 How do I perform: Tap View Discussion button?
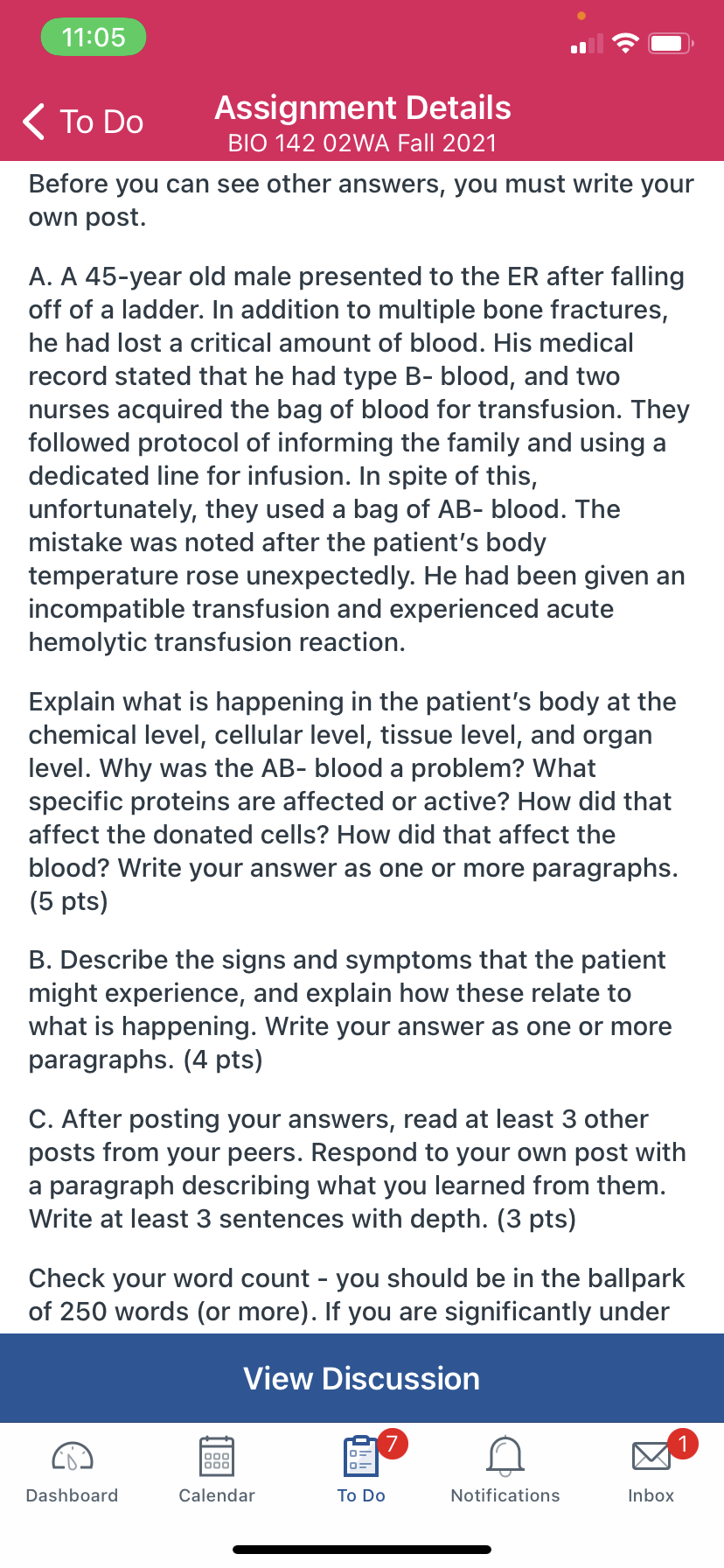(x=362, y=1378)
